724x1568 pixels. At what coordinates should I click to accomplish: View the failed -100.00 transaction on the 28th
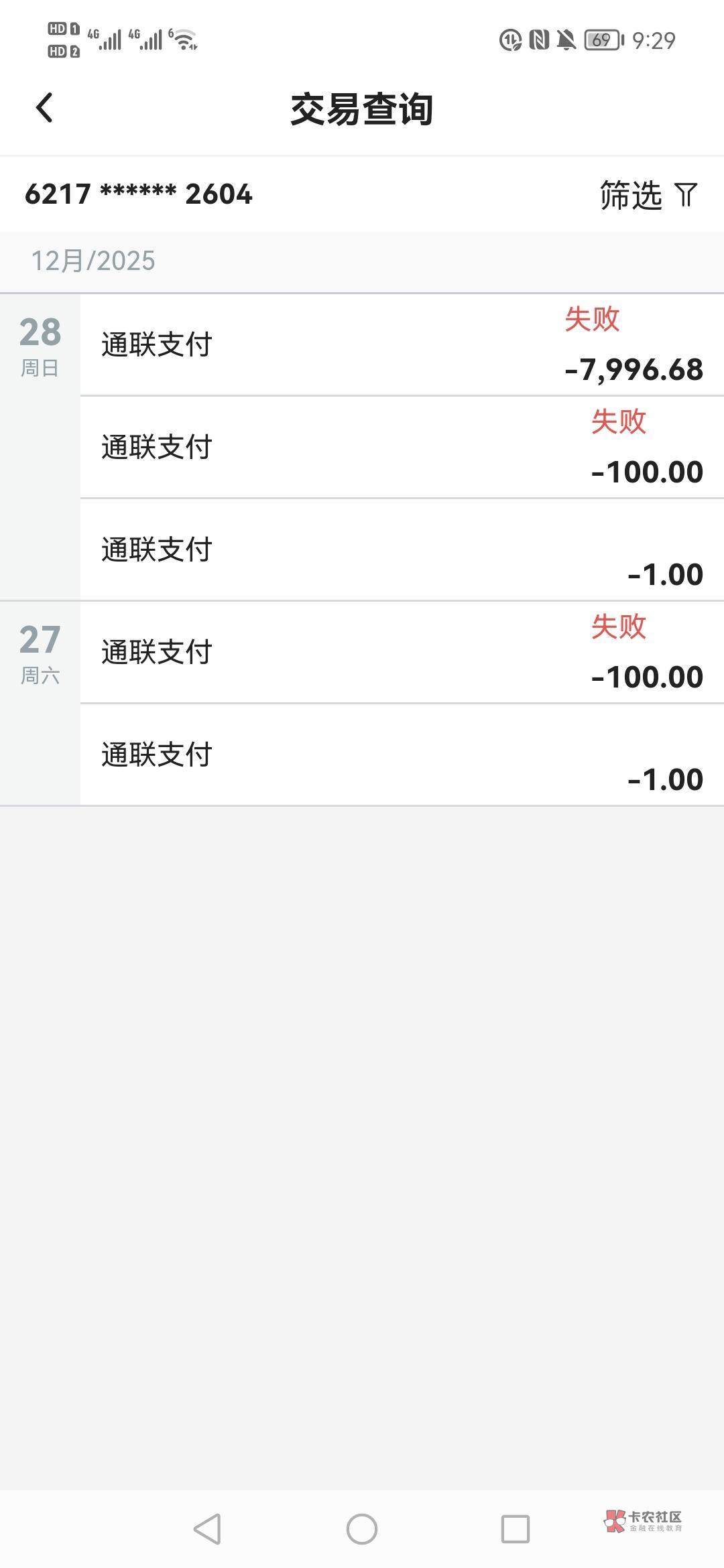[401, 448]
